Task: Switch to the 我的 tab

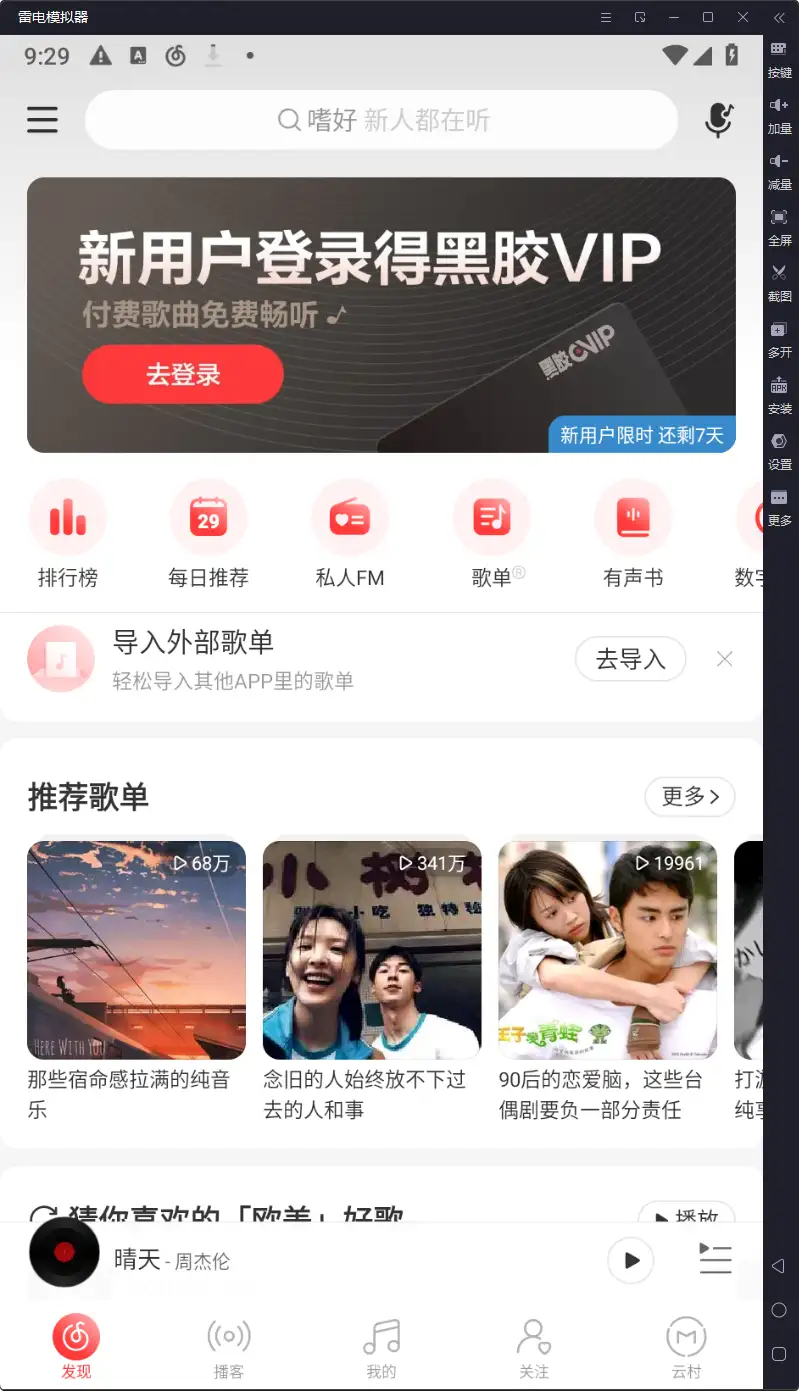Action: point(381,1347)
